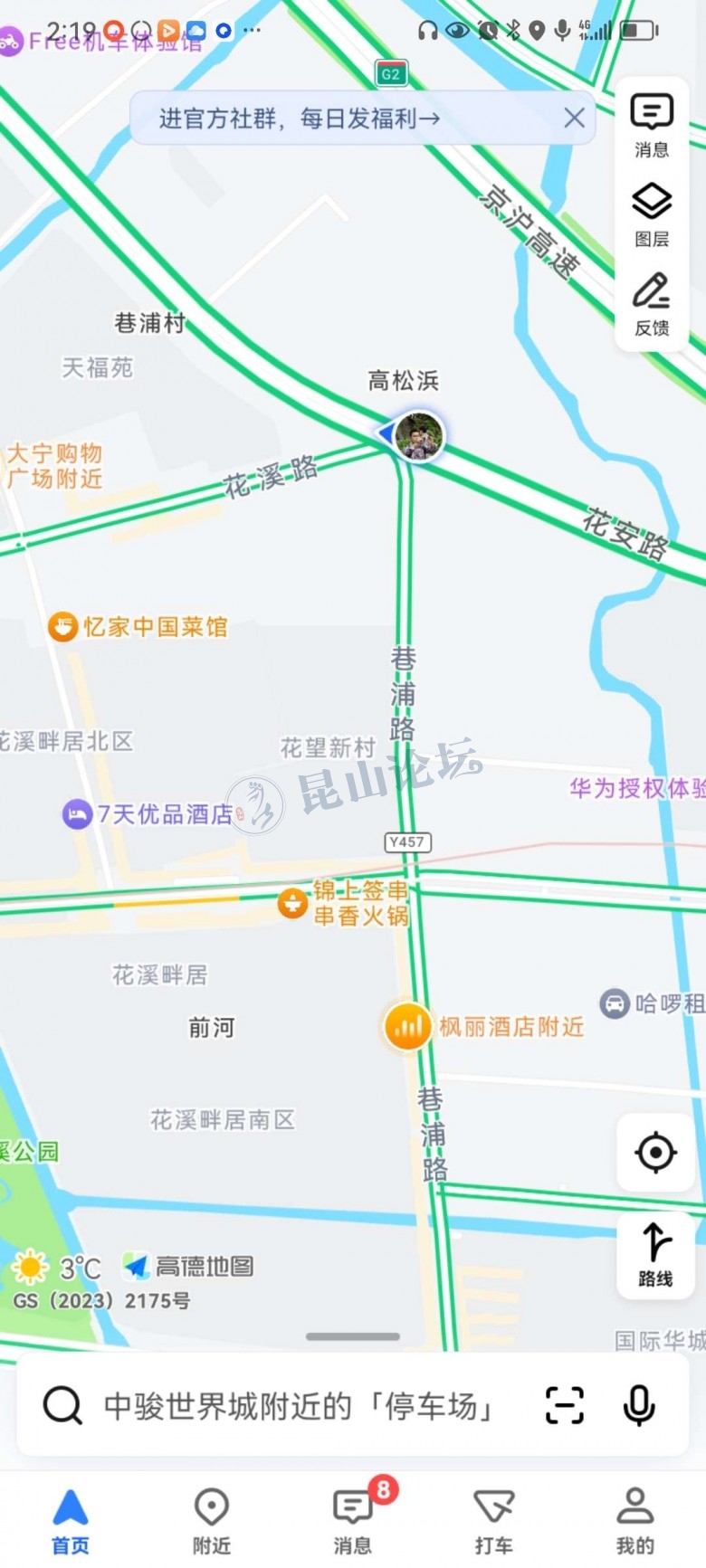The width and height of the screenshot is (706, 1568).
Task: Open the 进官方社群 community banner
Action: coord(299,118)
